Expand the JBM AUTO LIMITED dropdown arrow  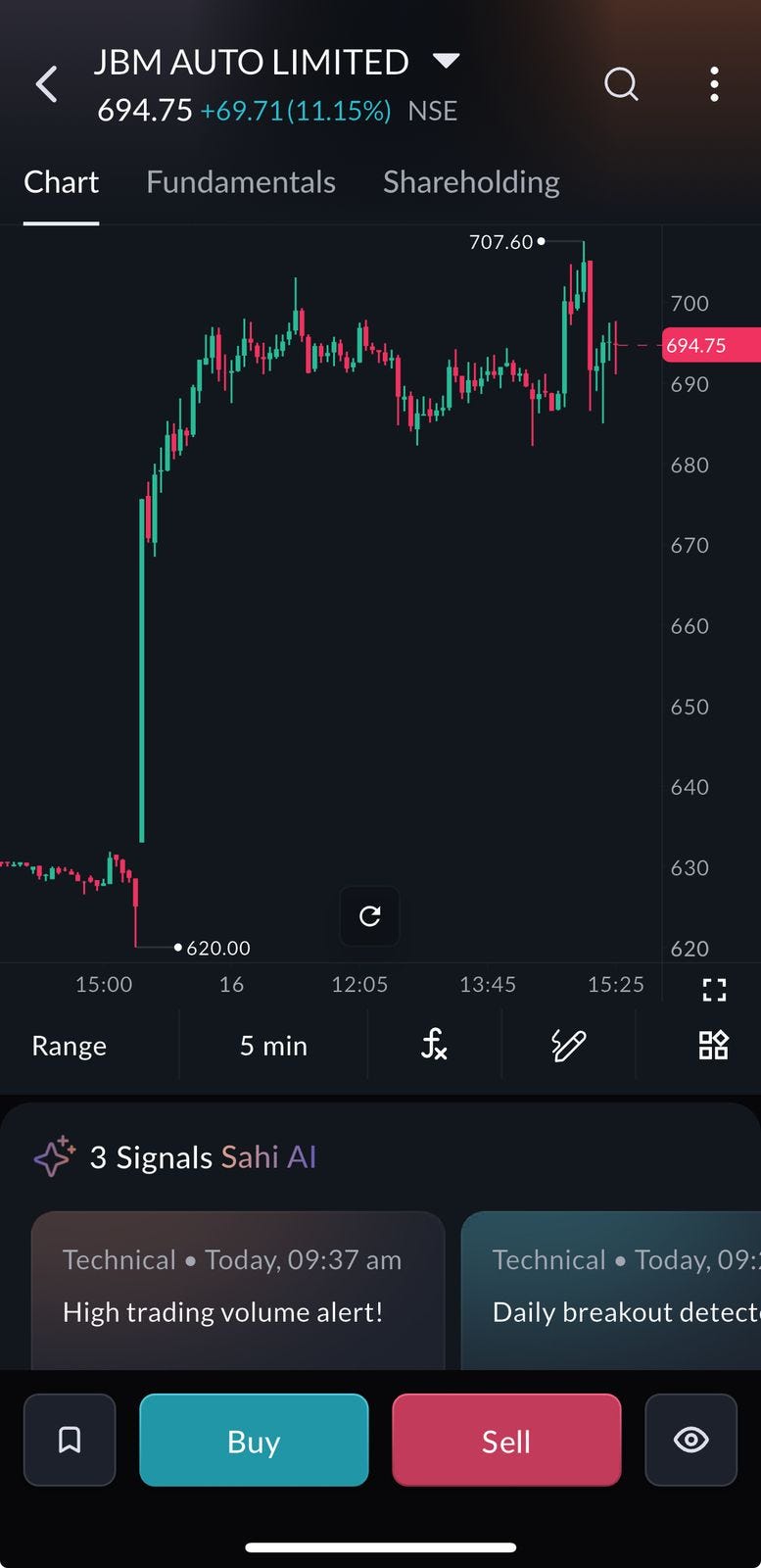tap(446, 62)
